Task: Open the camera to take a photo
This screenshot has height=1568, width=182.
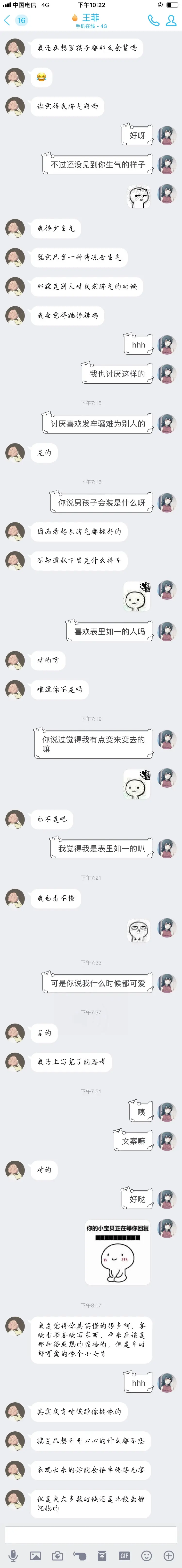Action: coord(58,1556)
